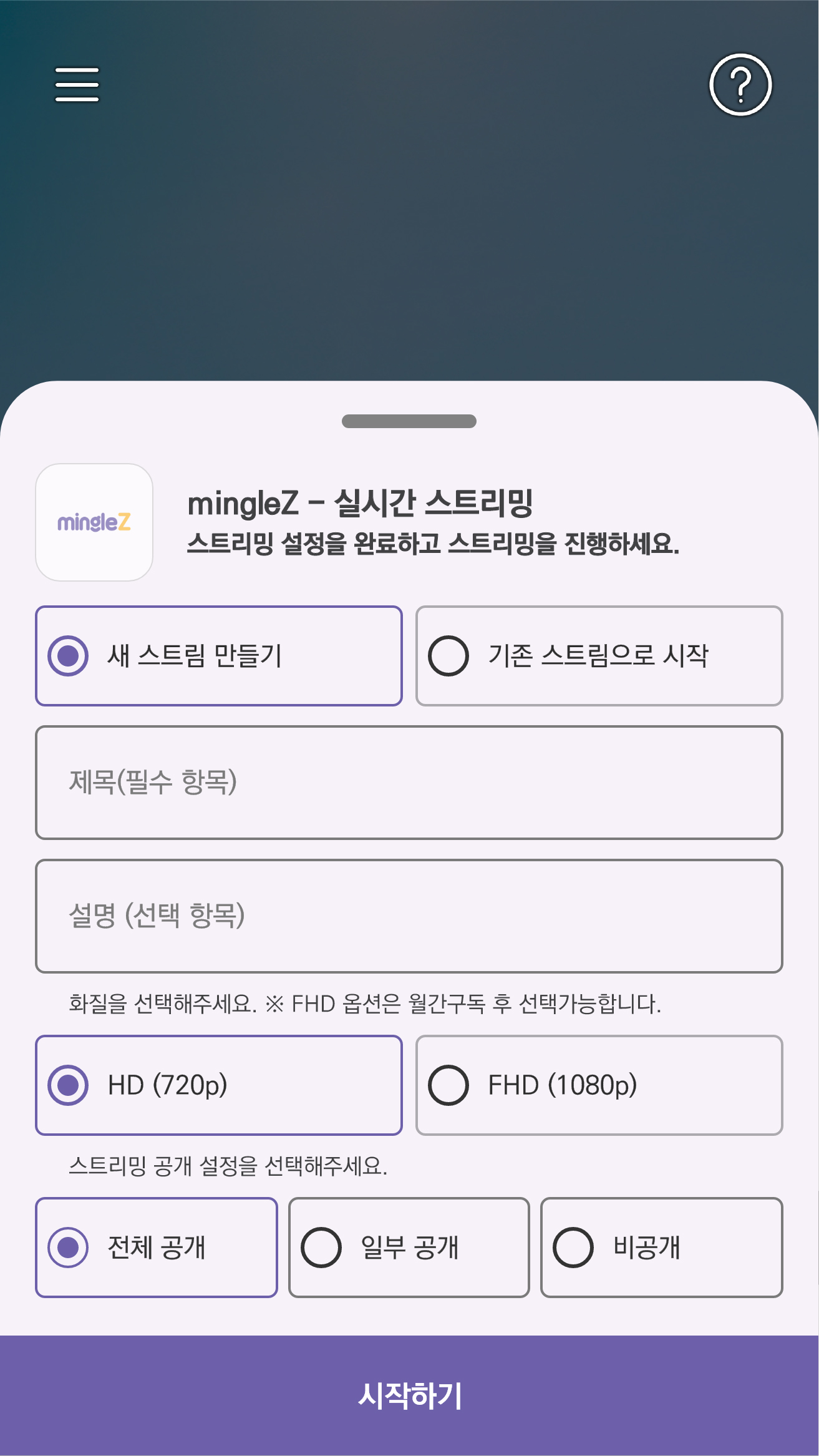Select 새 스트림 만들기 option

pyautogui.click(x=218, y=656)
